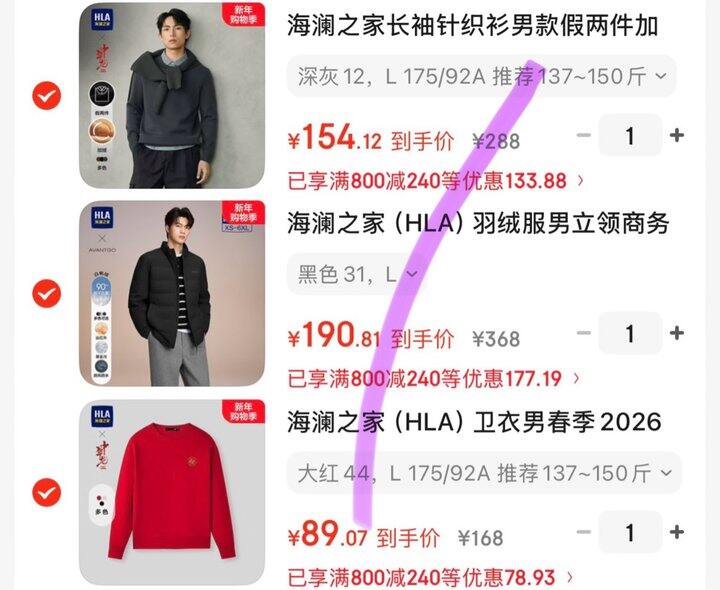
Task: Uncheck the red 卫衣 sweatshirt item
Action: pyautogui.click(x=46, y=492)
